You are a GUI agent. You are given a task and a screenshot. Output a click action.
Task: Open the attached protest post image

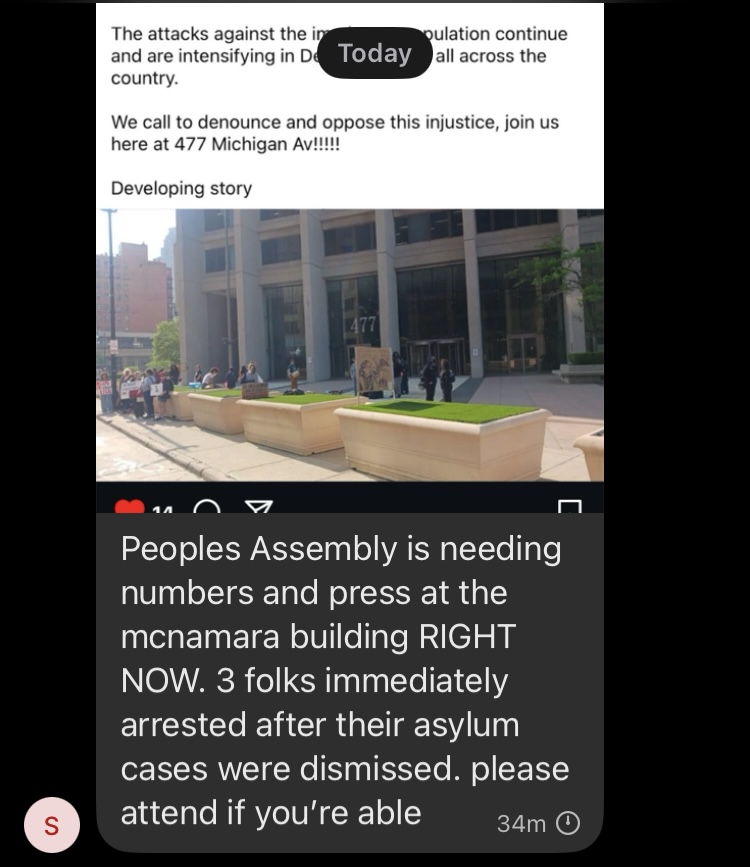tap(350, 345)
